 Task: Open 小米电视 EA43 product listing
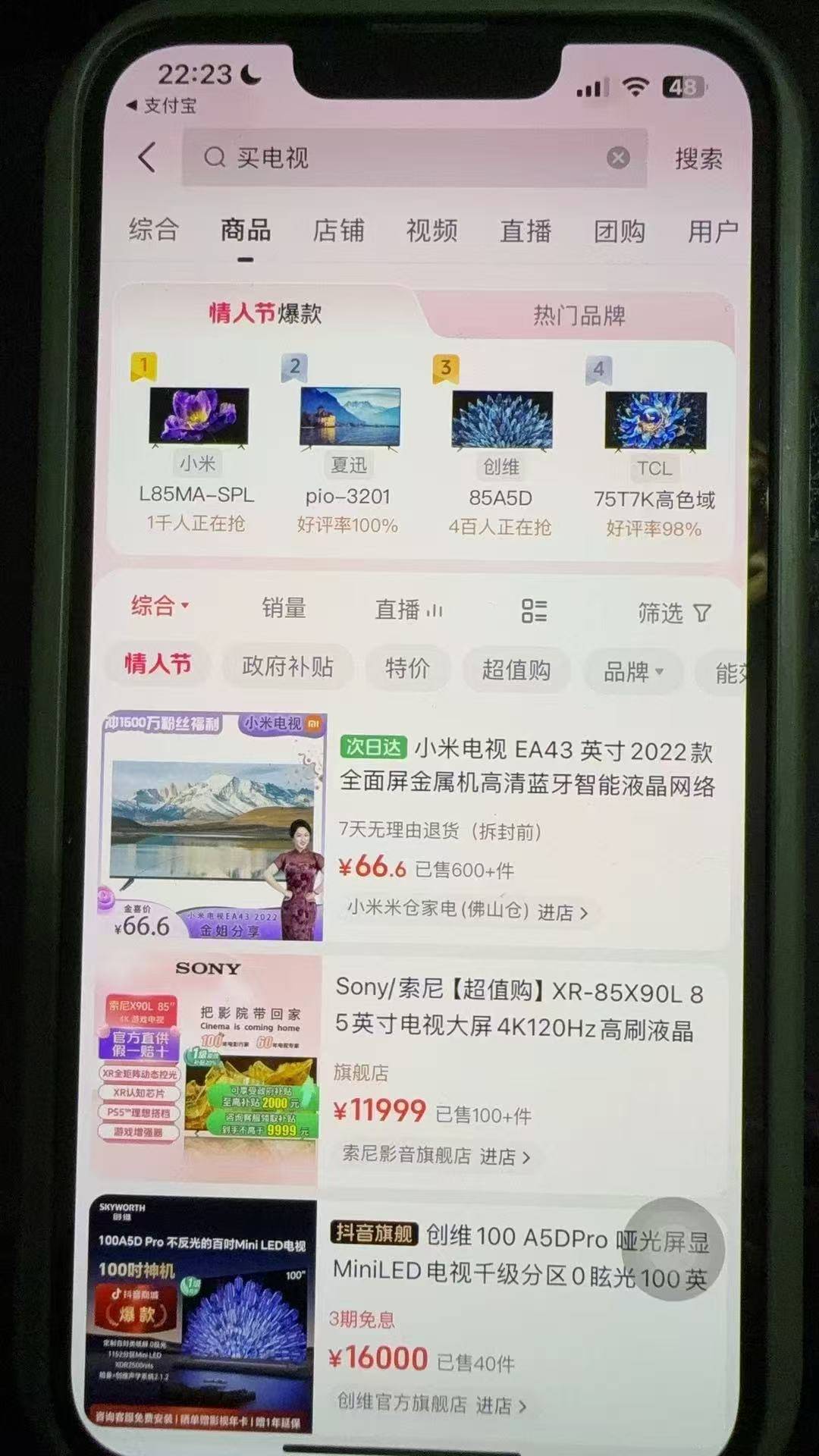coord(526,767)
